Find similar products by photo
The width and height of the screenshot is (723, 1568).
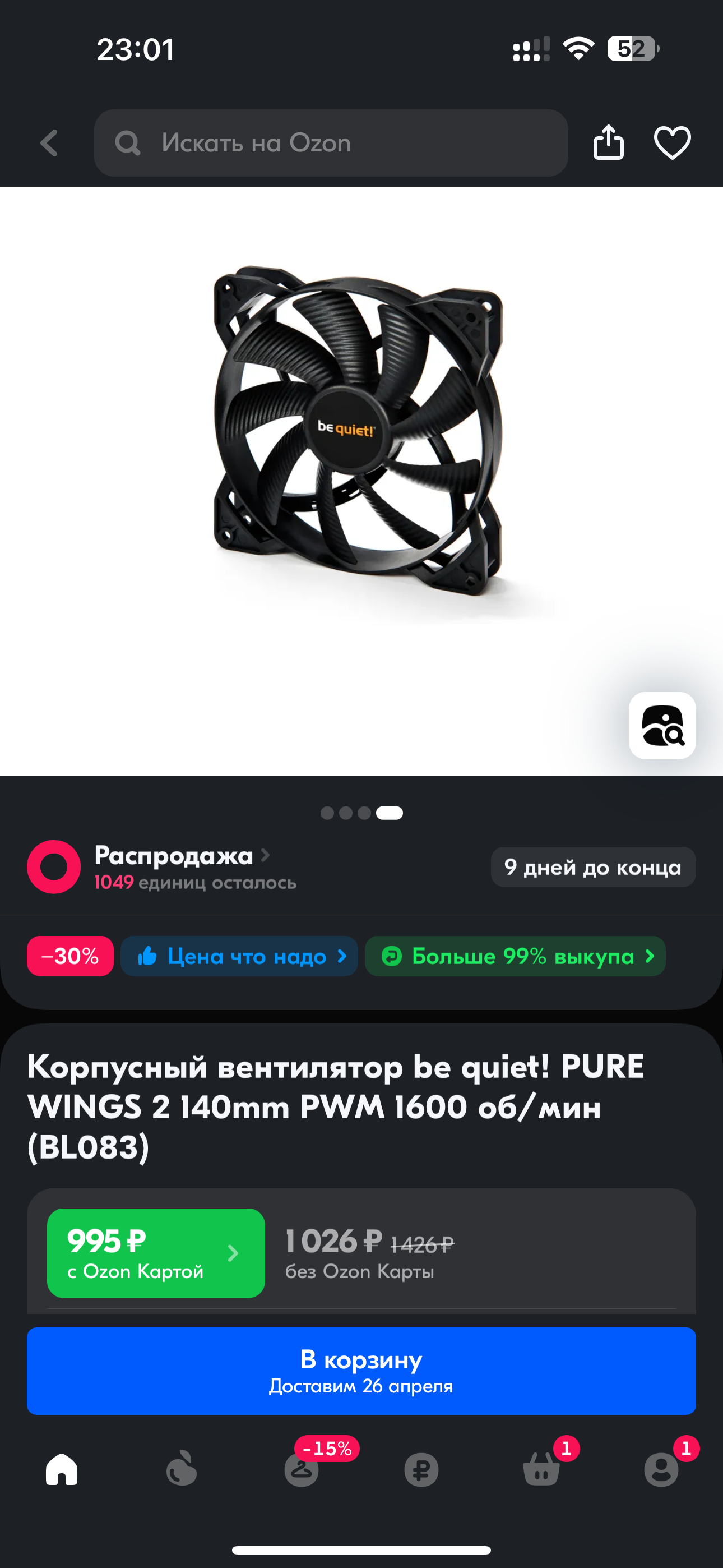tap(661, 725)
